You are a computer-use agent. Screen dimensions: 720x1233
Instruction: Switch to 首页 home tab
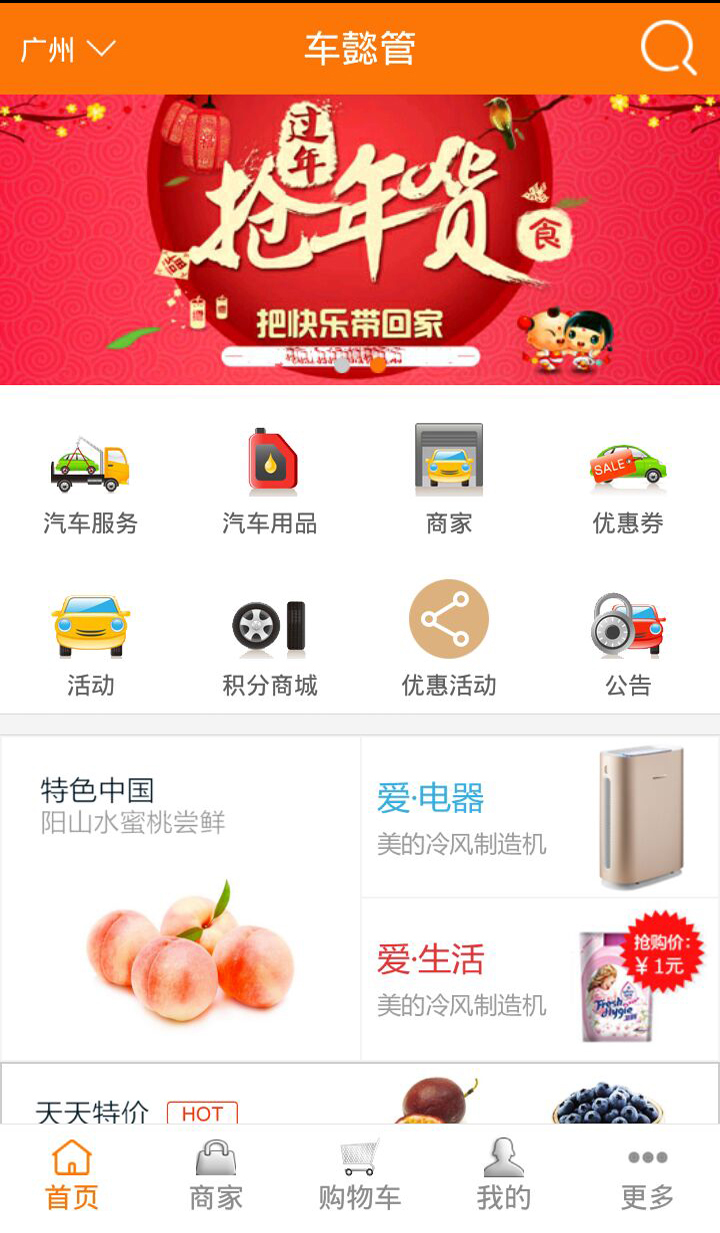click(72, 1175)
